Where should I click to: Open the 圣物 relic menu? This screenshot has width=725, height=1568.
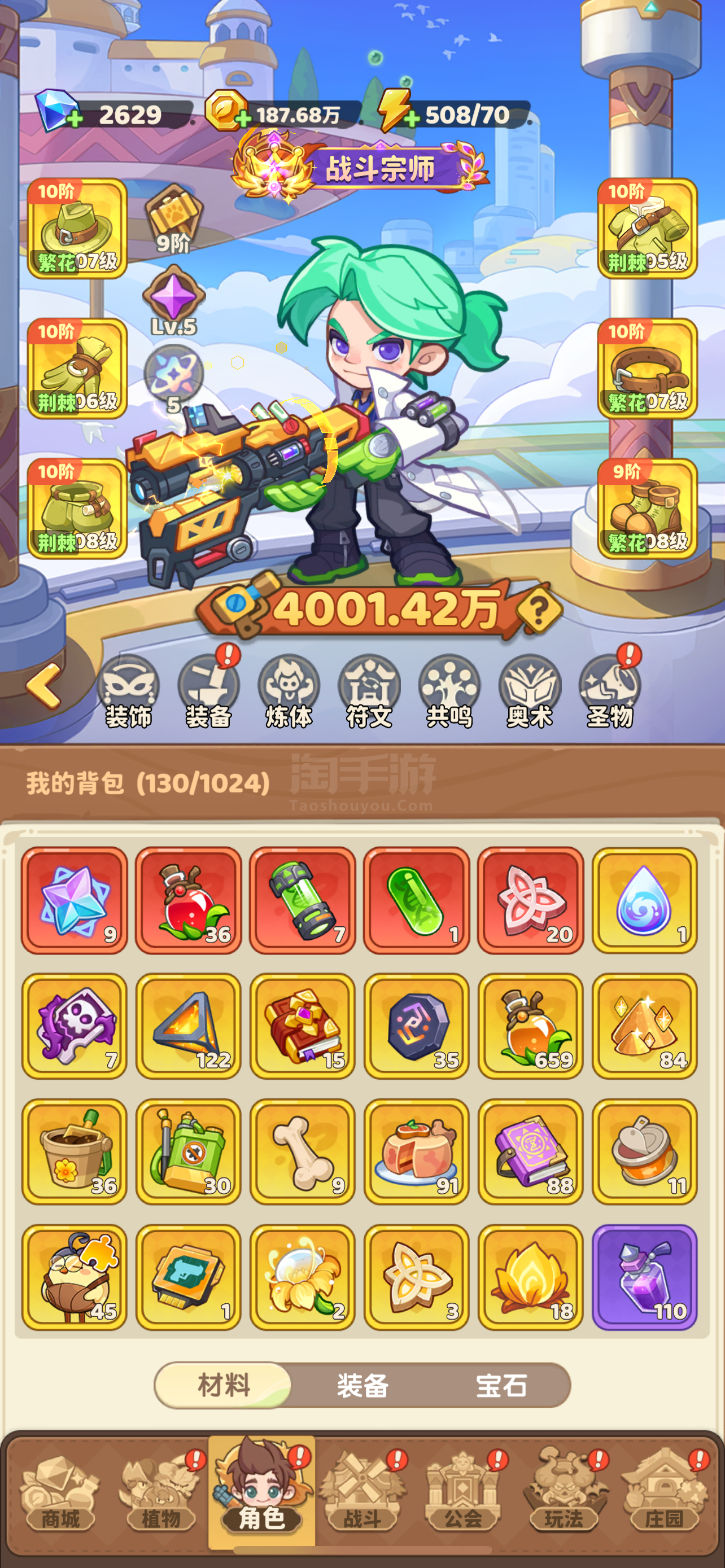pos(610,691)
